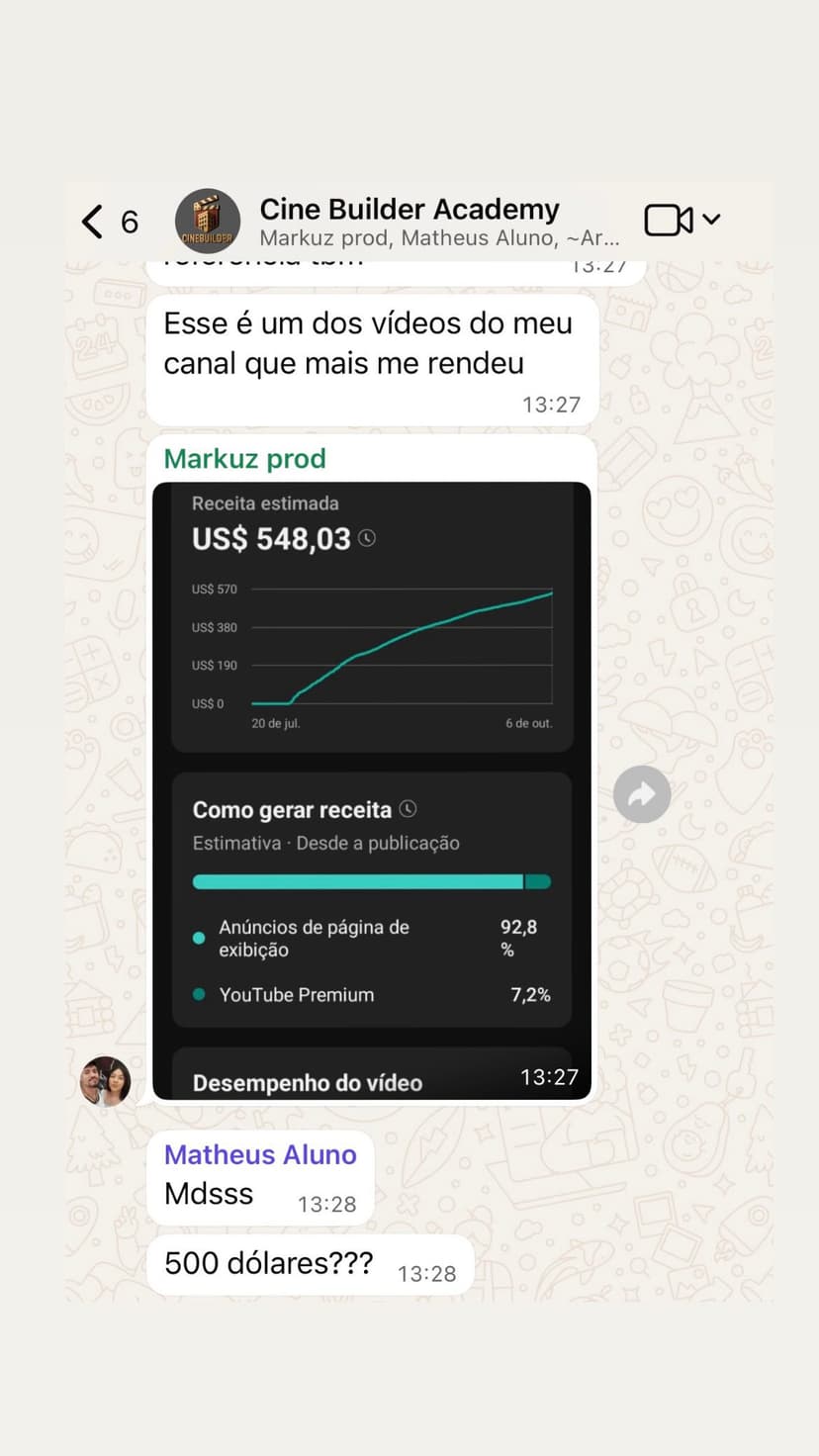The image size is (819, 1456).
Task: Open Markuz prod sender name dropdown
Action: point(244,459)
